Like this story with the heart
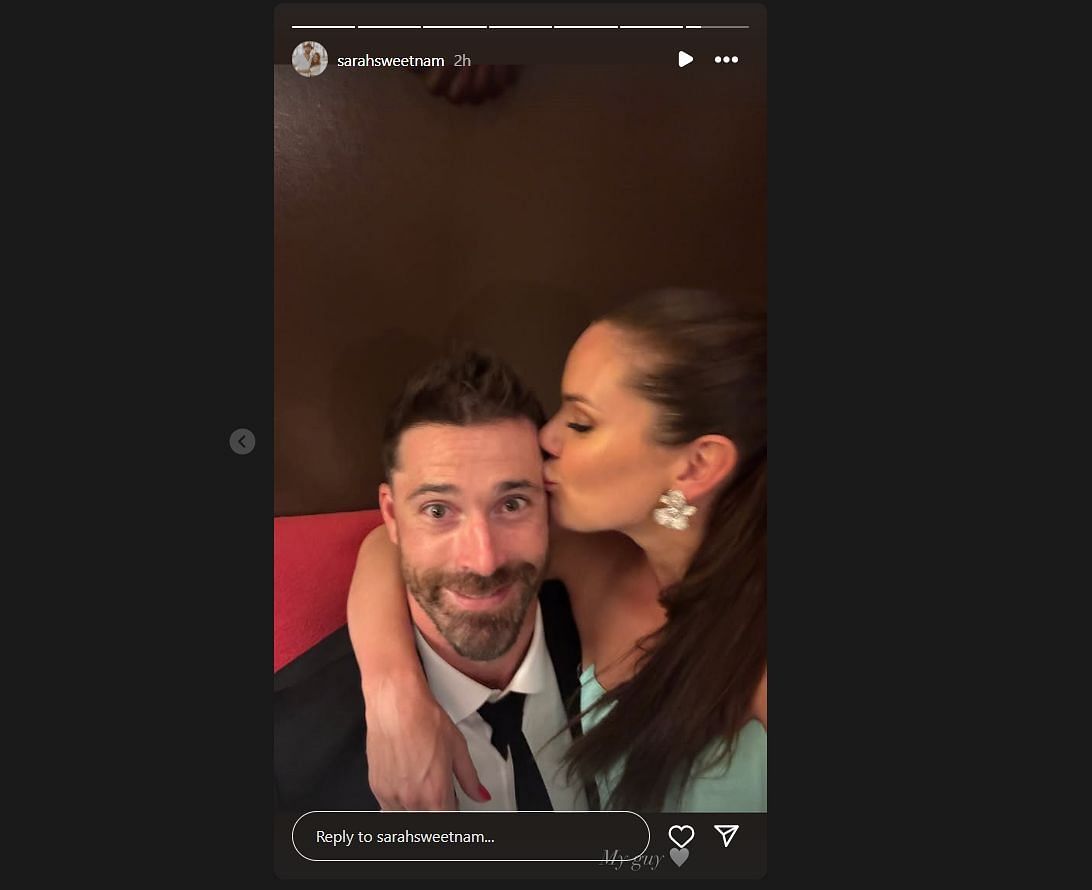The height and width of the screenshot is (890, 1092). pyautogui.click(x=681, y=836)
